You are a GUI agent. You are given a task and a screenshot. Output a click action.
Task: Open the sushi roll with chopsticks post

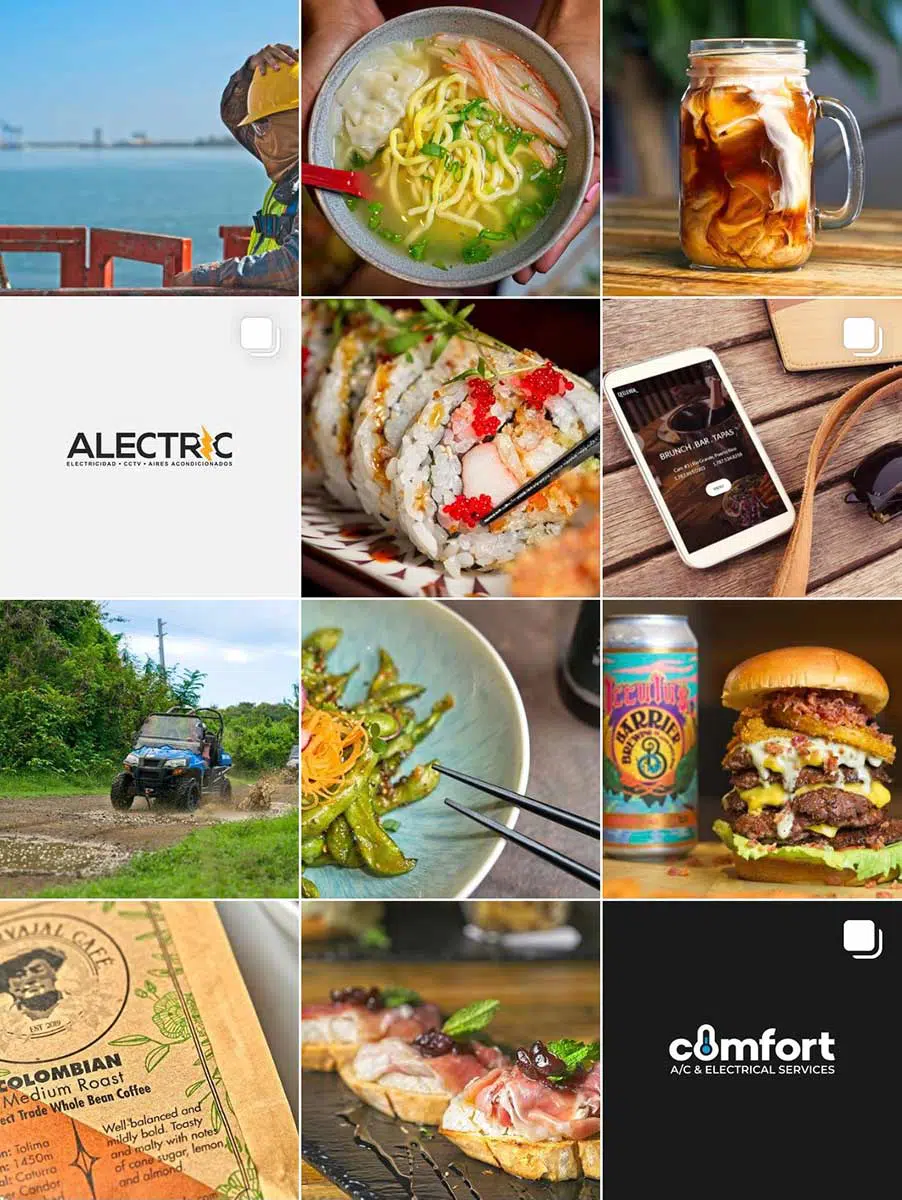pos(450,448)
